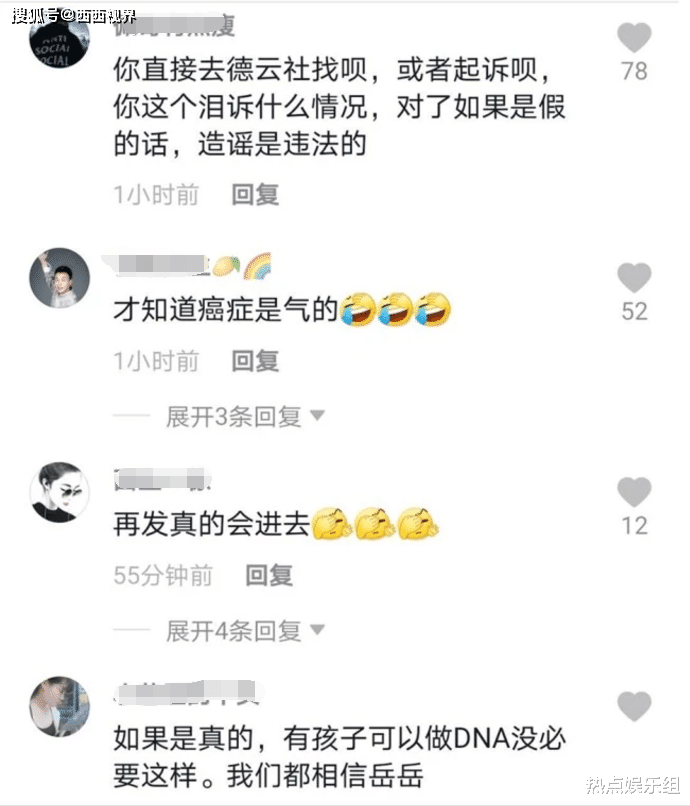Reply to the 才知道癌症是气的 comment
This screenshot has width=690, height=806.
255,361
